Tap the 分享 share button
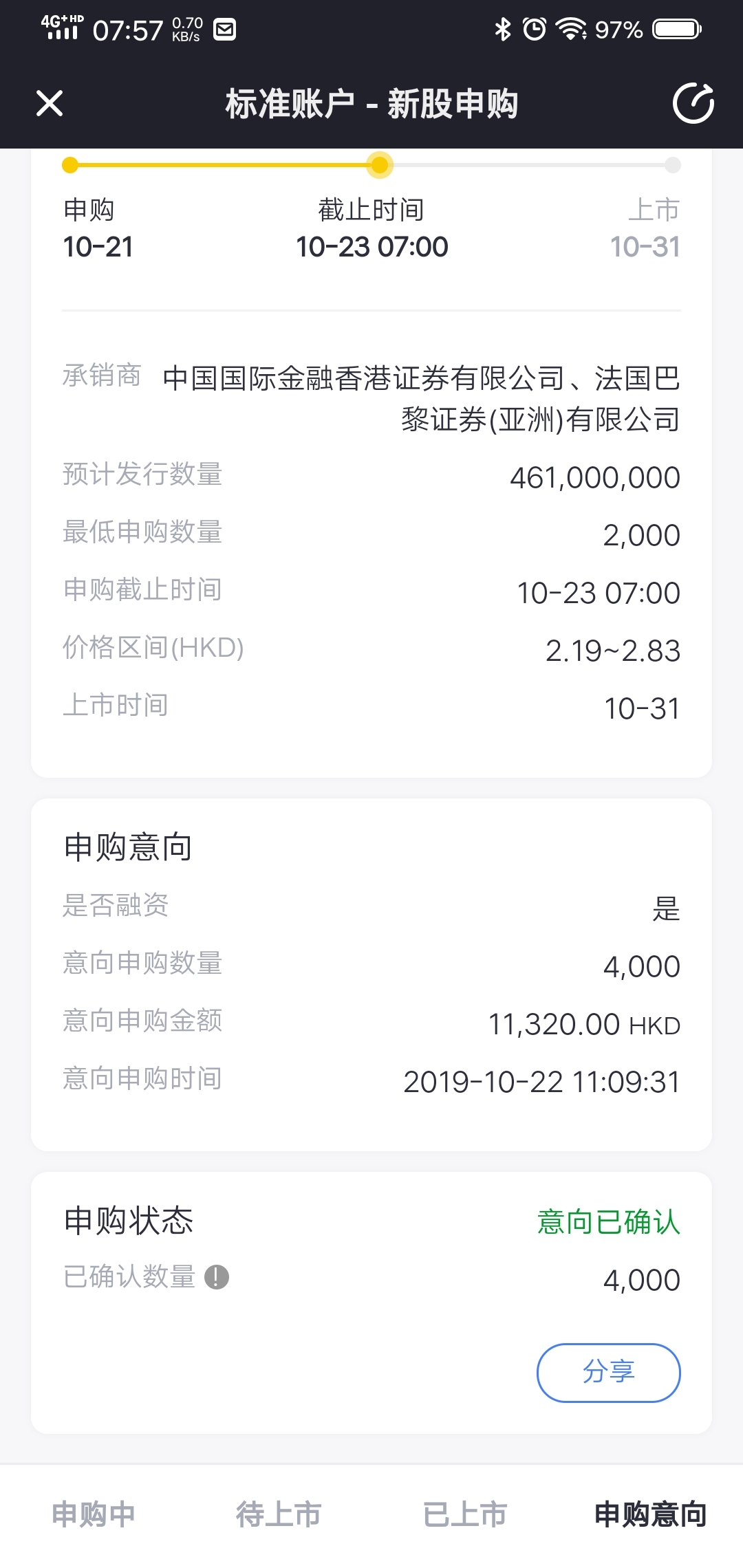The height and width of the screenshot is (1568, 743). click(x=608, y=1372)
